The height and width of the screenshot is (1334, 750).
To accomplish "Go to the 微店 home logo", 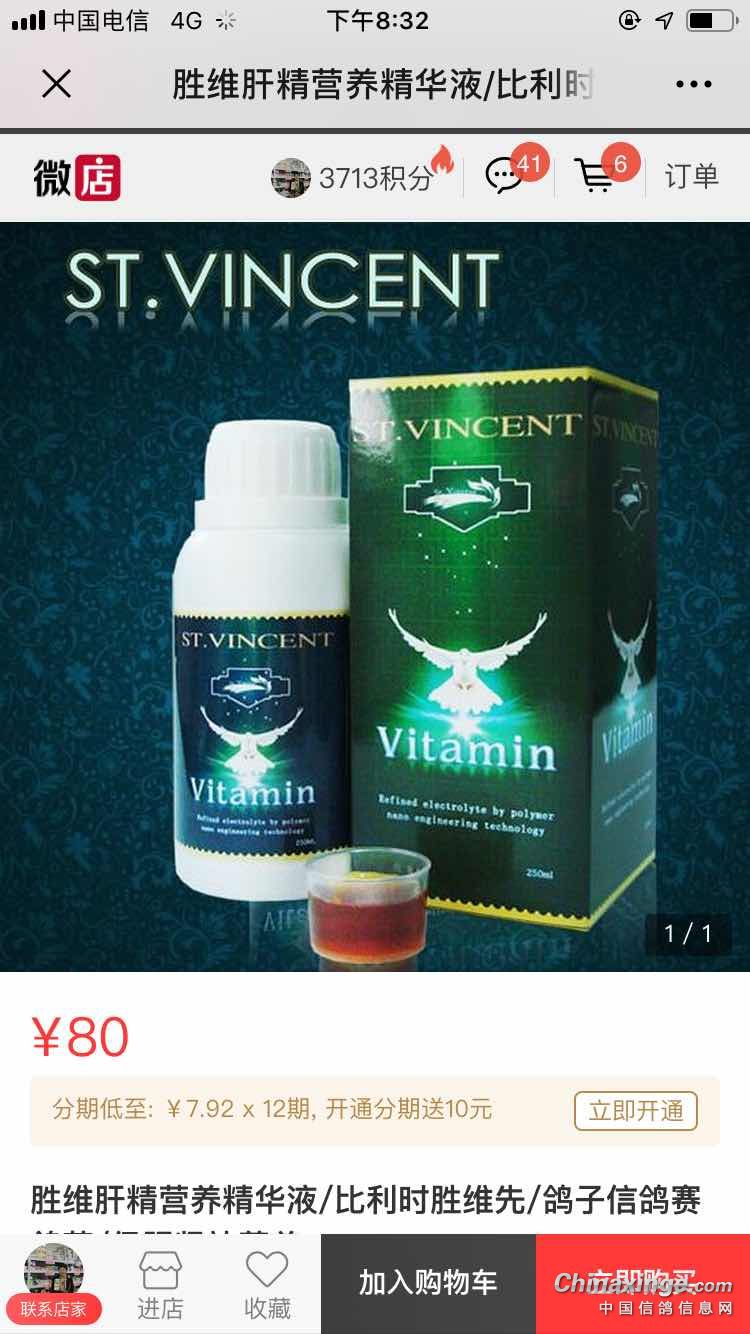I will click(77, 177).
